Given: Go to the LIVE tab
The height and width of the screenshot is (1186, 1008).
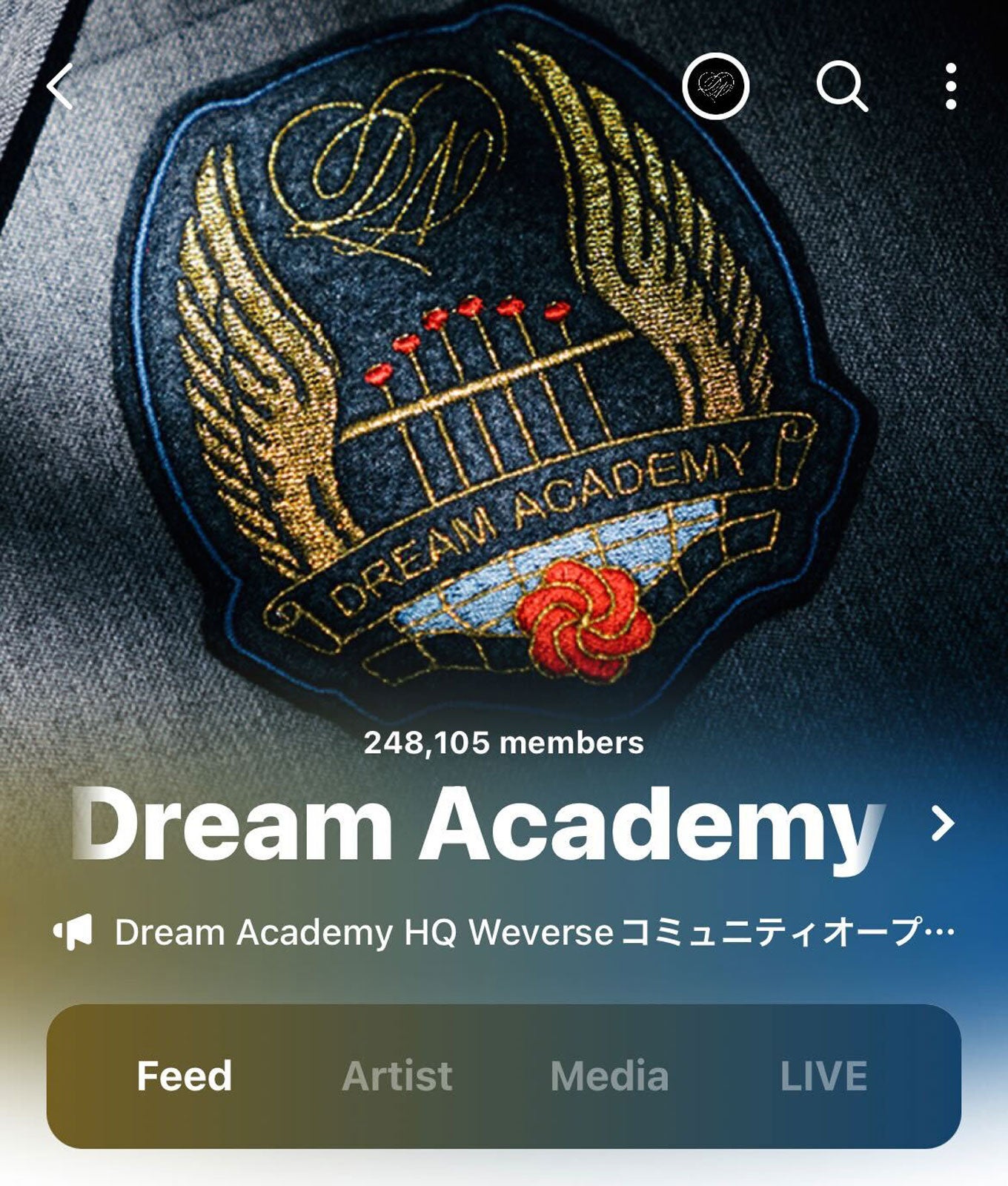Looking at the screenshot, I should [823, 1076].
